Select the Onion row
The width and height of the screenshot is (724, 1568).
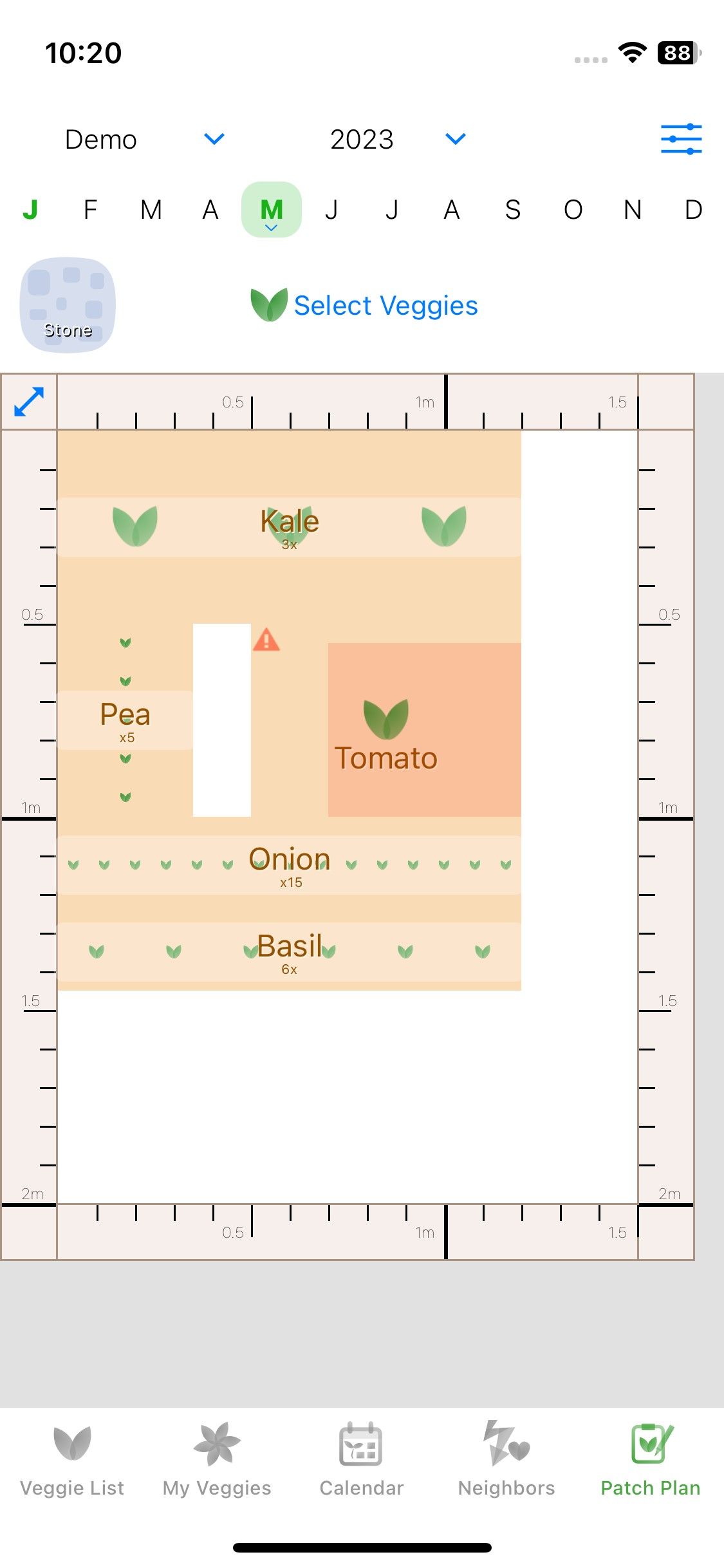(289, 864)
